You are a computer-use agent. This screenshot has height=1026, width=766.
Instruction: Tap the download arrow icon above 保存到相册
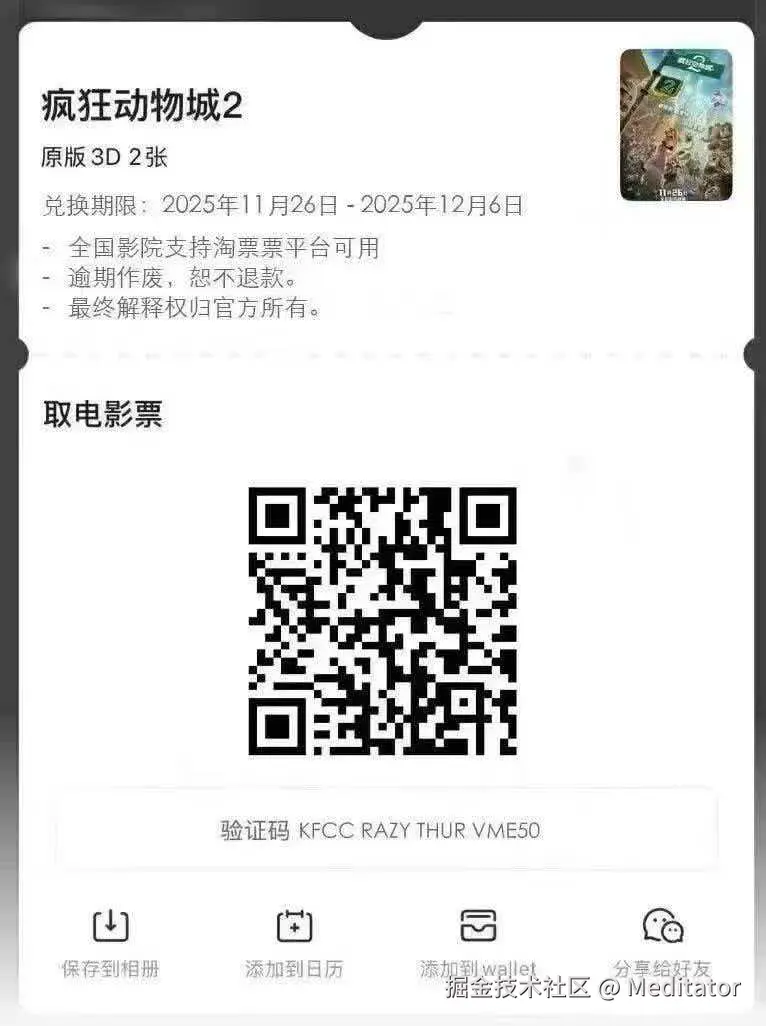tap(111, 926)
